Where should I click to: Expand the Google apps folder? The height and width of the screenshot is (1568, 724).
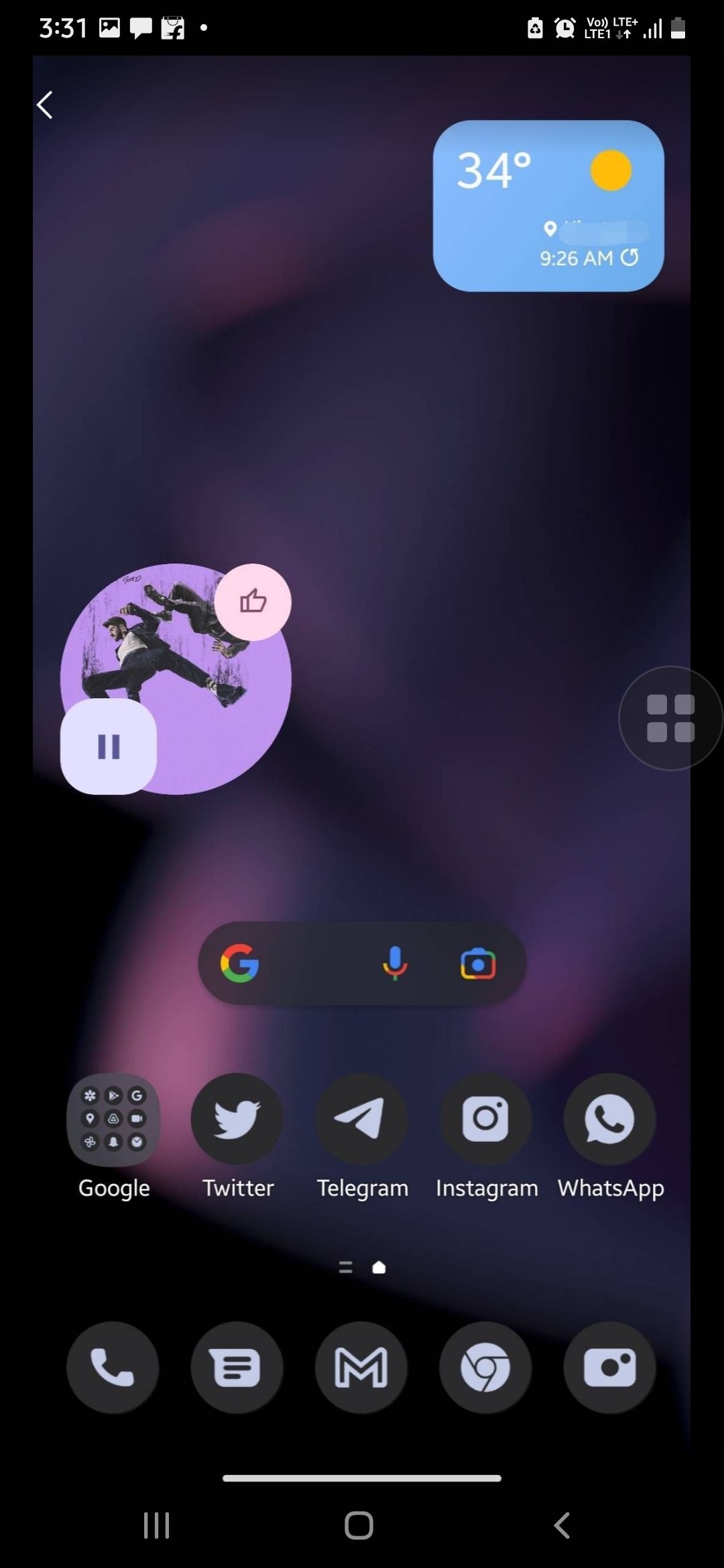click(x=113, y=1119)
